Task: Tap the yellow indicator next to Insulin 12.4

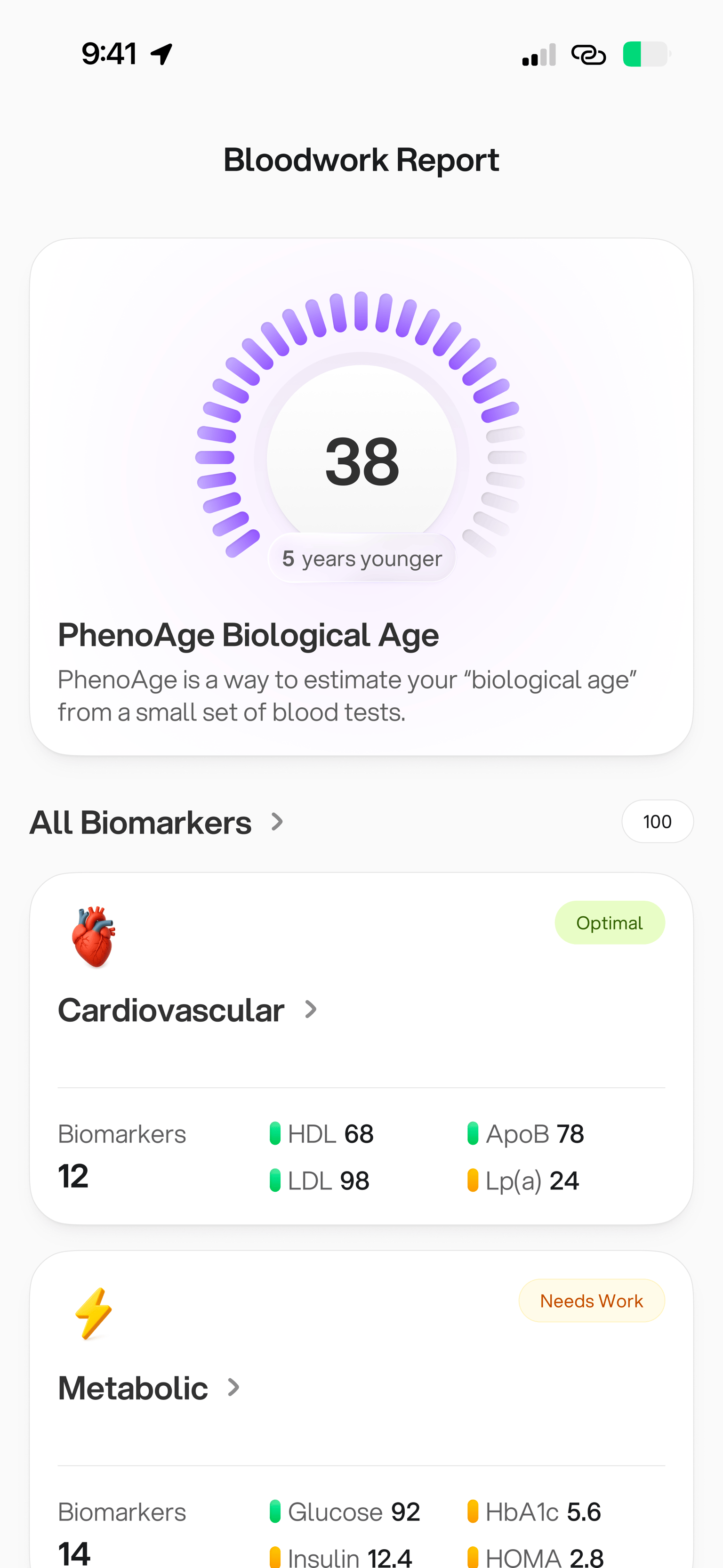Action: pyautogui.click(x=276, y=1556)
